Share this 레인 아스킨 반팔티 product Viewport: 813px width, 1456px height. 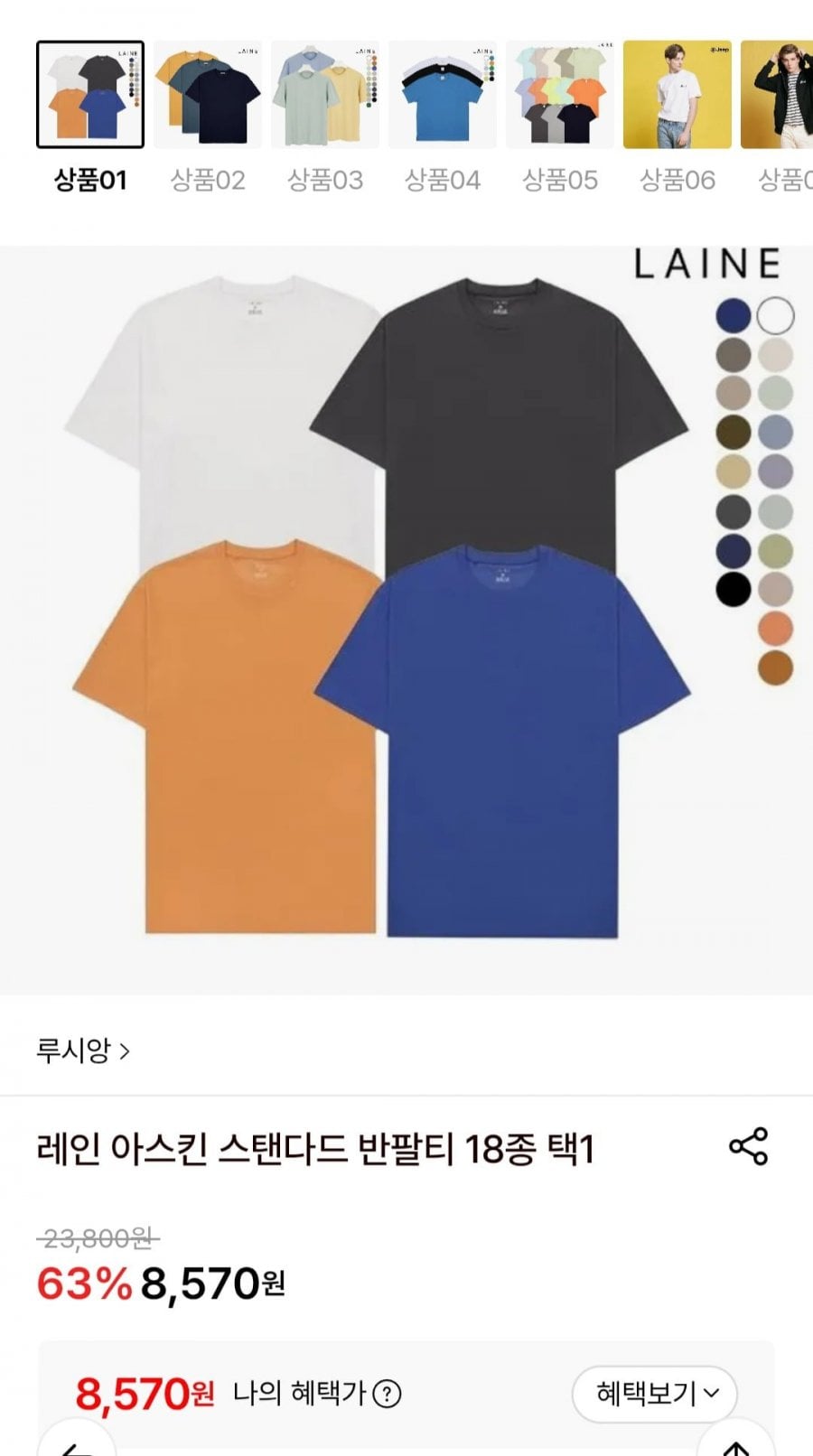[748, 1146]
